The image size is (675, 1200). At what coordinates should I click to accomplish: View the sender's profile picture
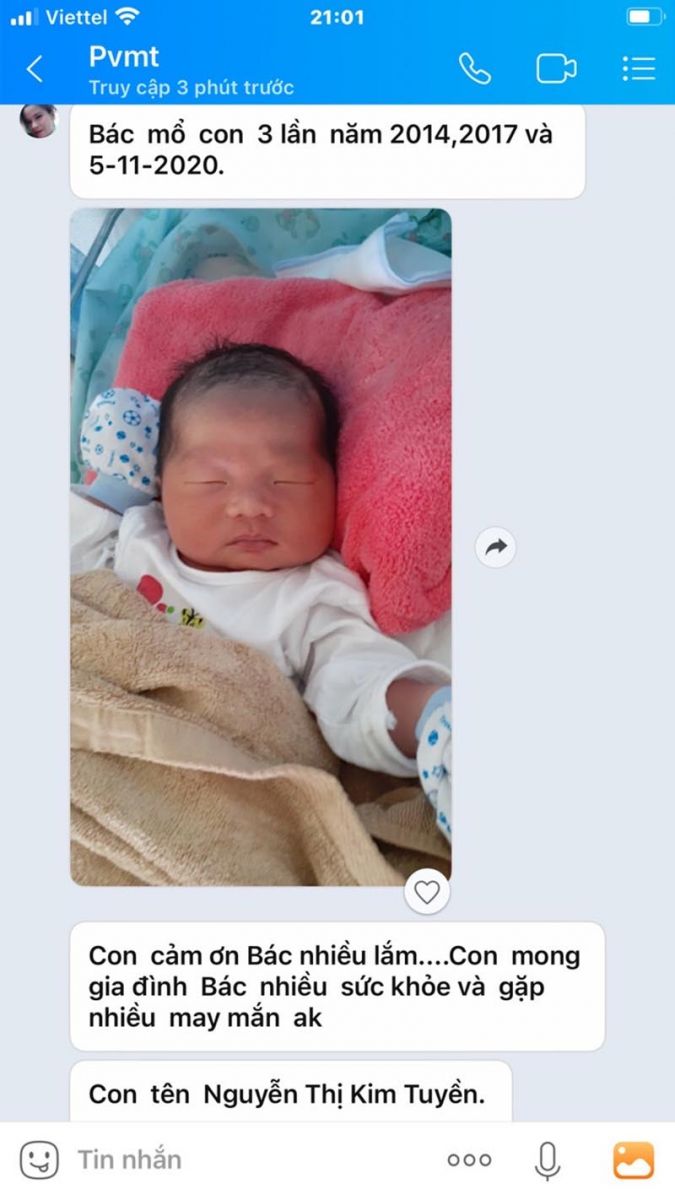pyautogui.click(x=39, y=121)
